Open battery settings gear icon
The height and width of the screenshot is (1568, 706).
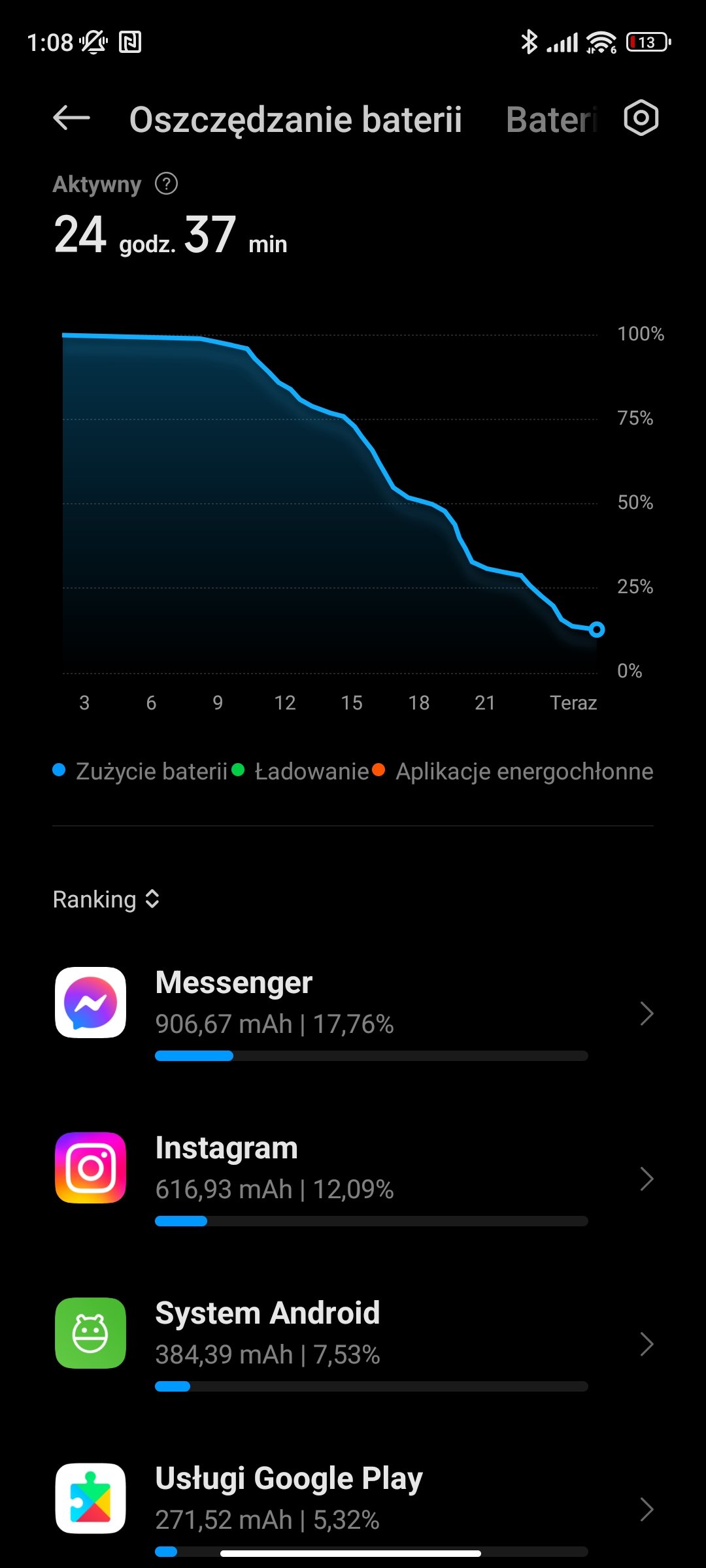641,118
